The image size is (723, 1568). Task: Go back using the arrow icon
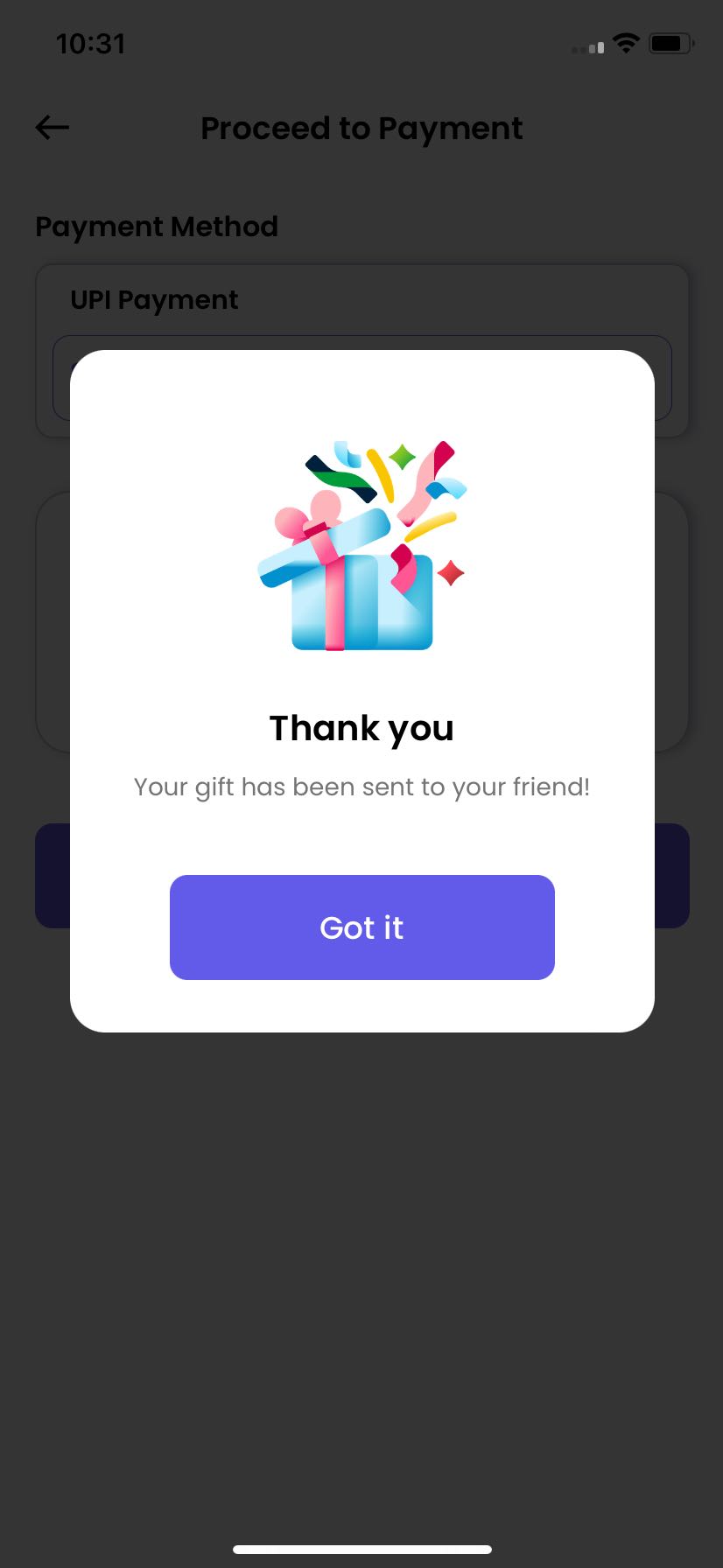53,128
